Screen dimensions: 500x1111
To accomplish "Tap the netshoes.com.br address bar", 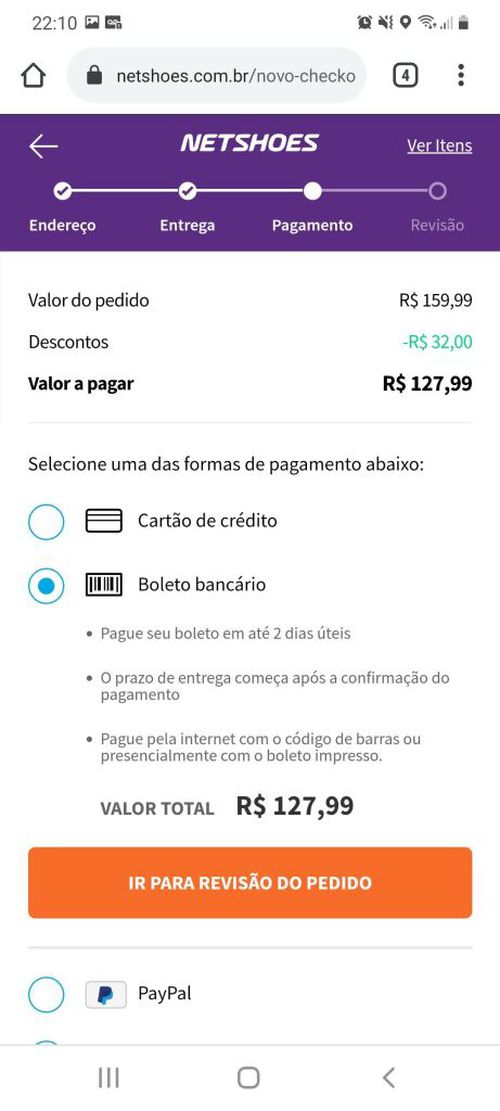I will (x=217, y=76).
